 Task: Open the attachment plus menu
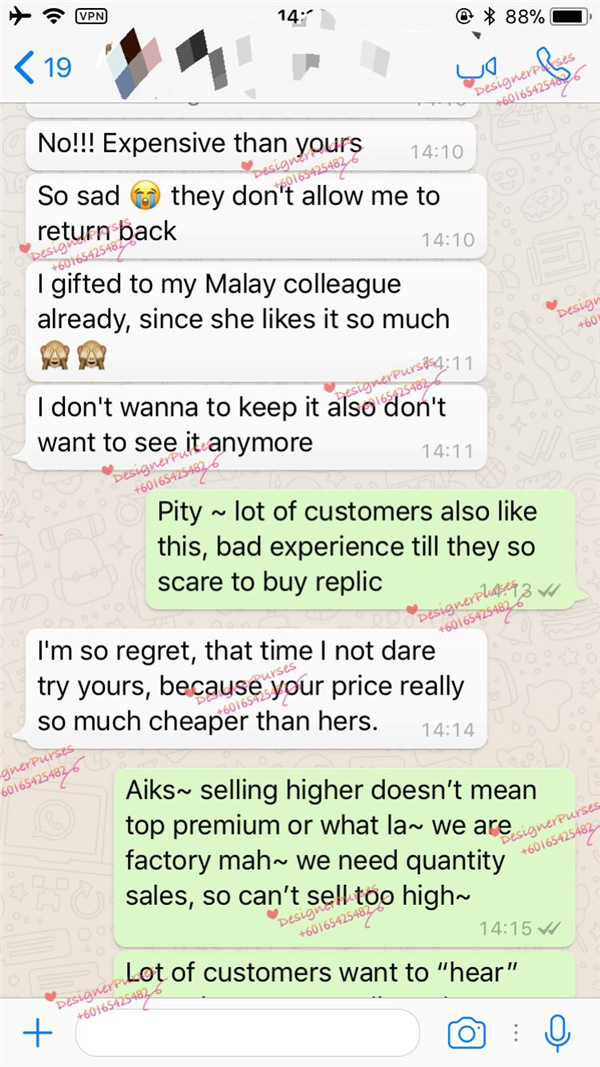(37, 1033)
